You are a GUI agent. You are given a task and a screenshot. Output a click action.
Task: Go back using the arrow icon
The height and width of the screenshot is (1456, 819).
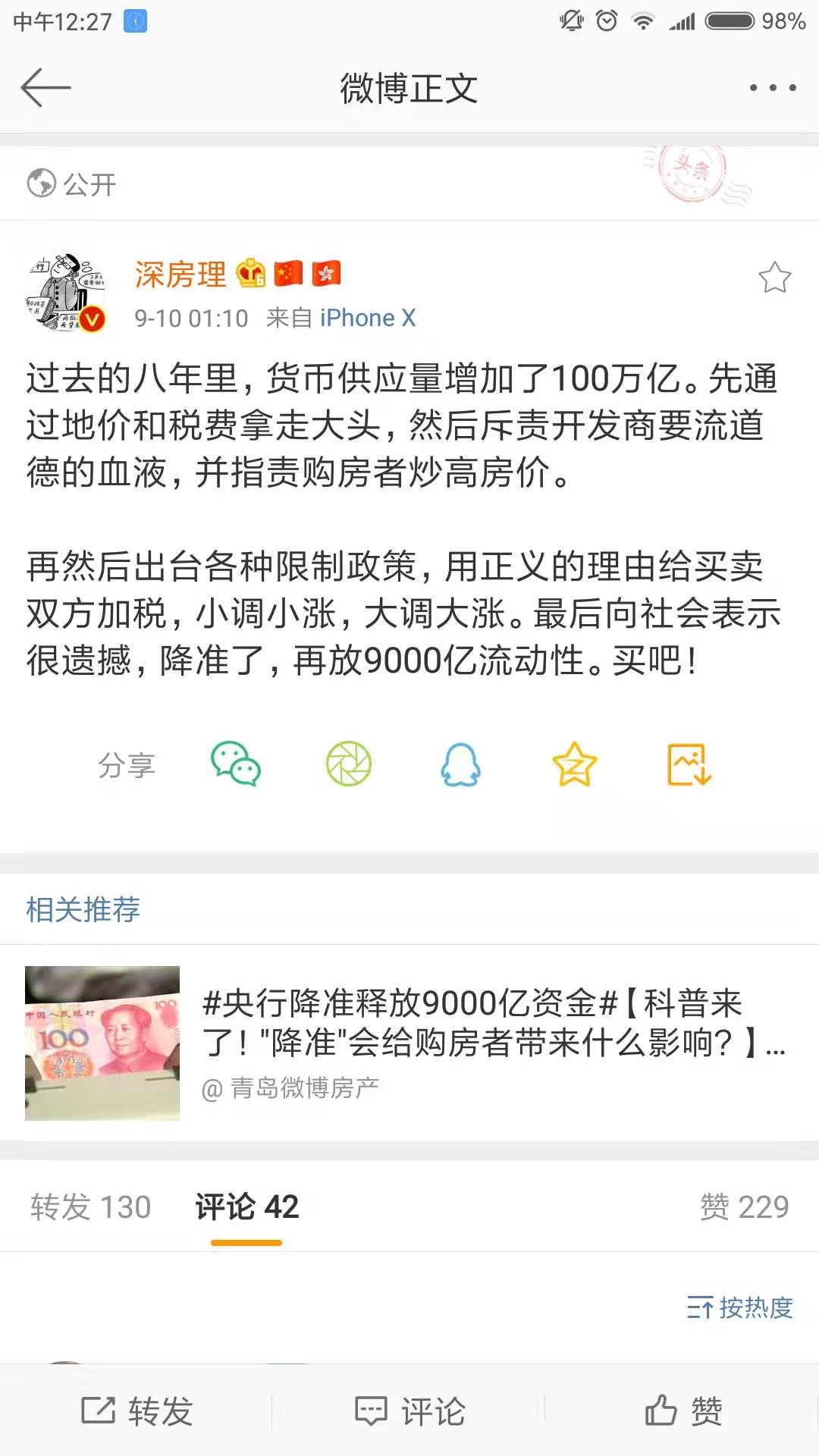pyautogui.click(x=45, y=88)
